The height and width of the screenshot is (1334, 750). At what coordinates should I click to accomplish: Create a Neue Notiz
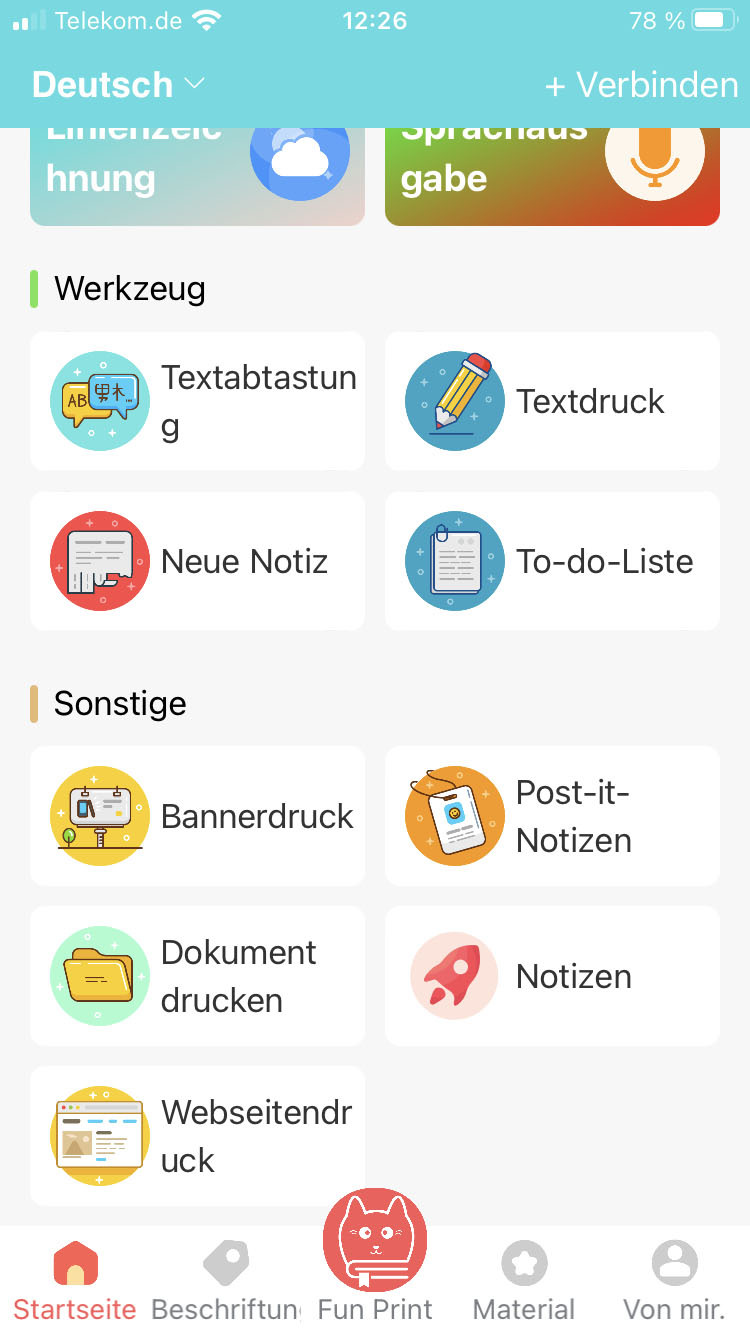(x=197, y=561)
